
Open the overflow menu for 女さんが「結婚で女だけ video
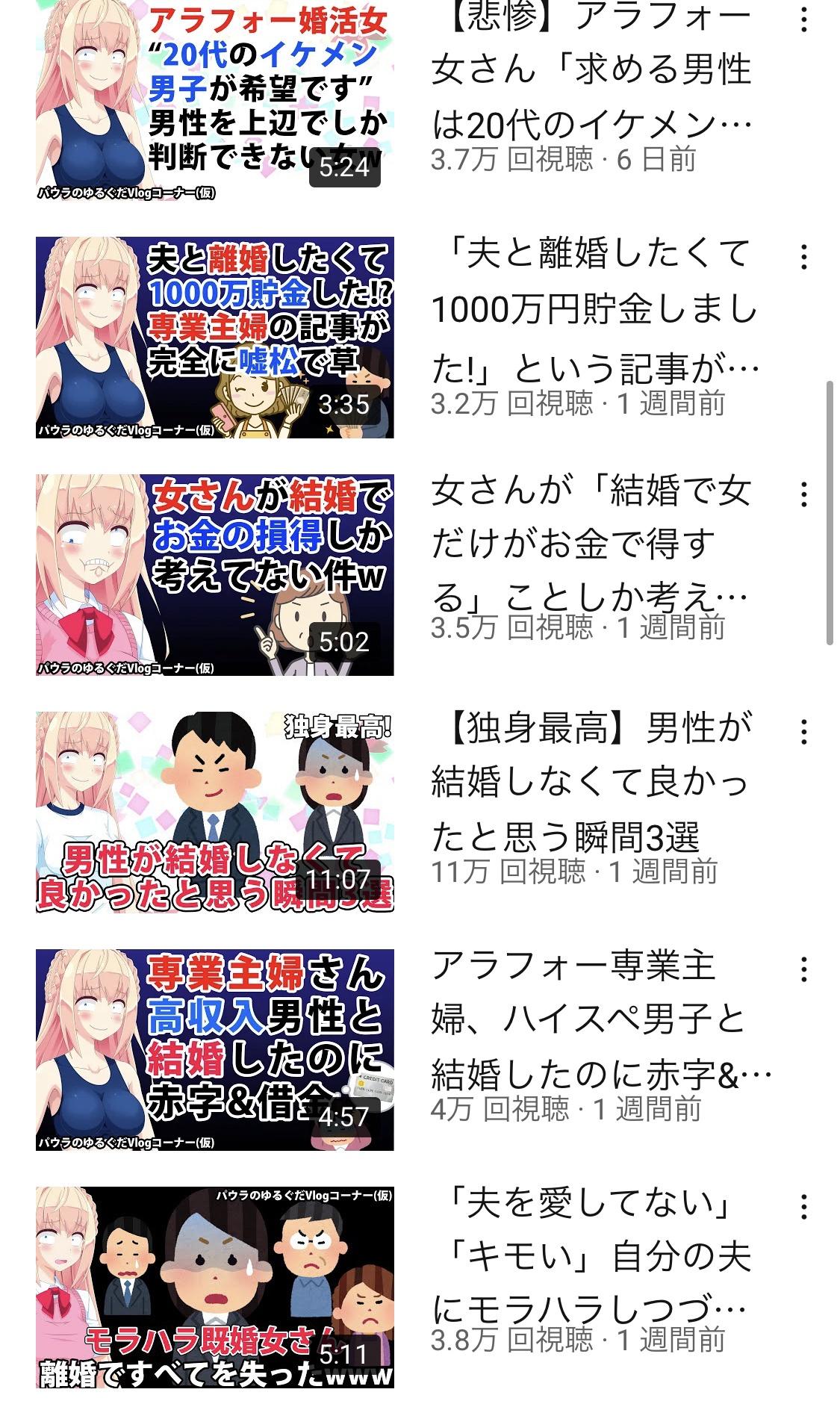coord(803,494)
